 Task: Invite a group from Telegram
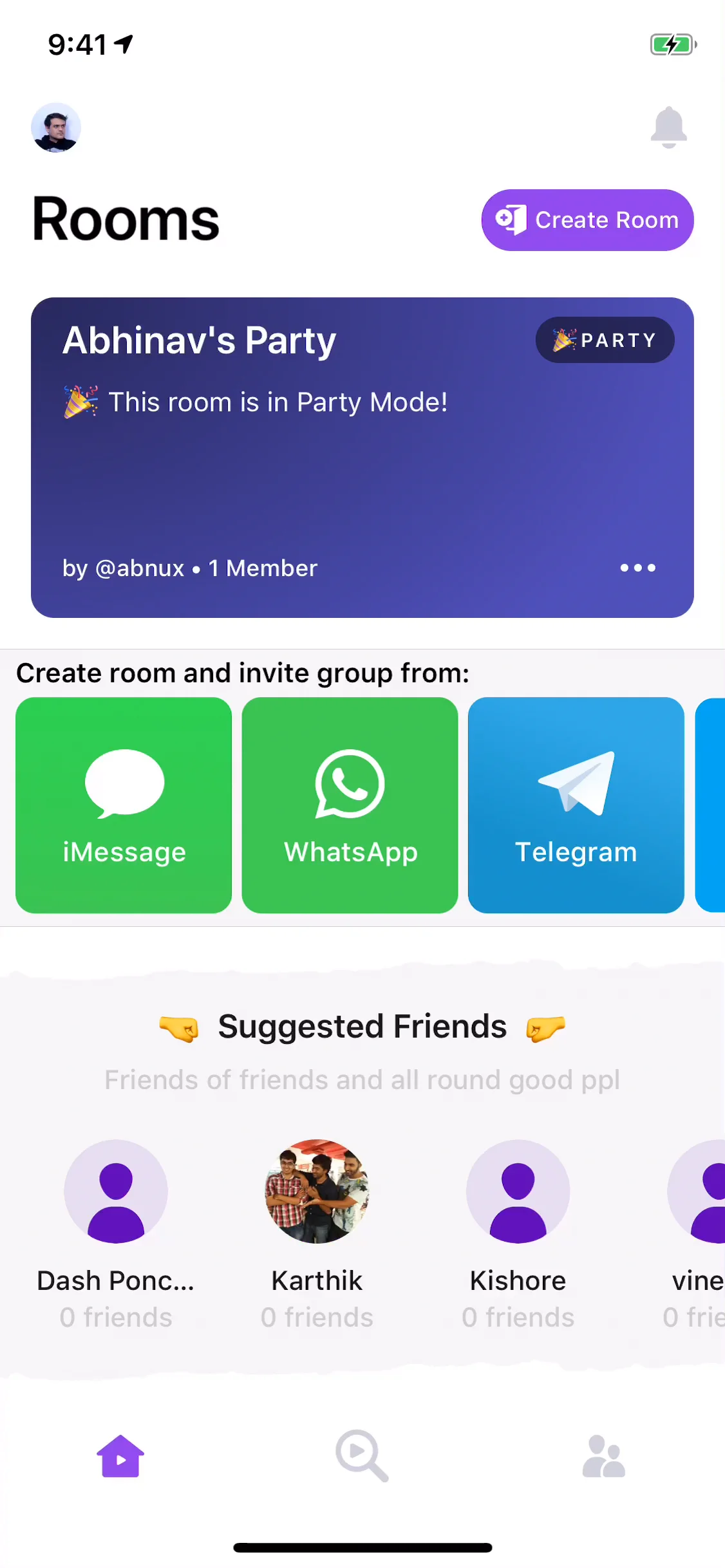point(576,805)
